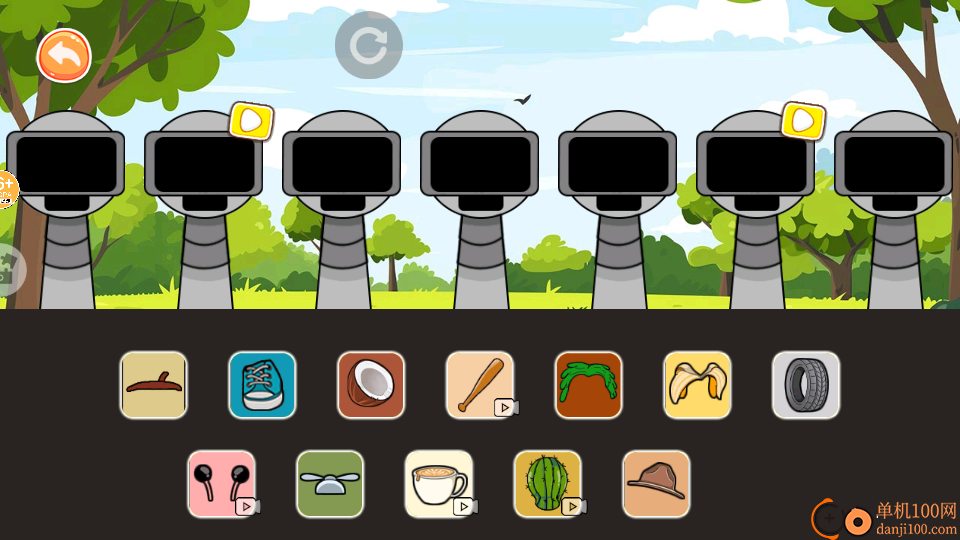
Task: Tap the gray reset circular arrow
Action: (x=368, y=45)
